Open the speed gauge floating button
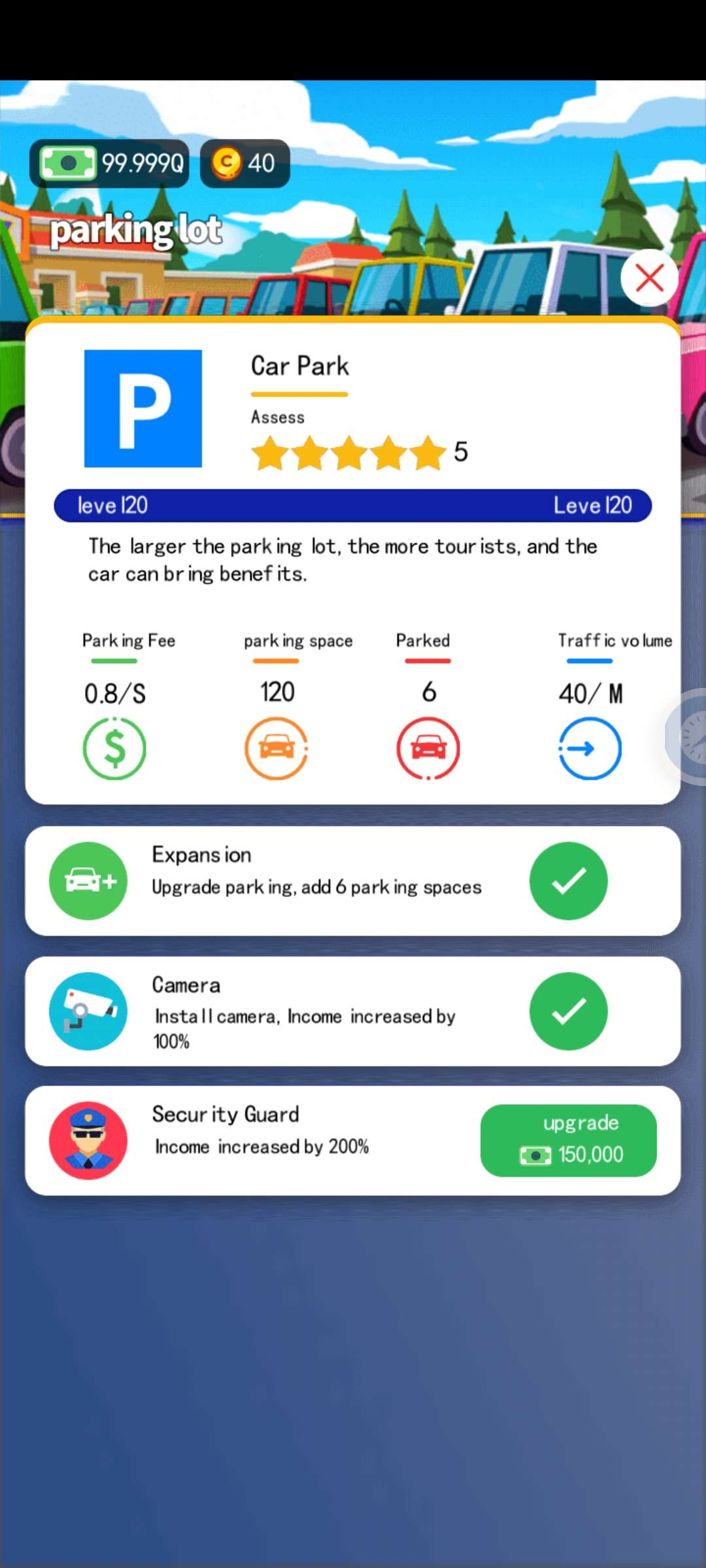Image resolution: width=706 pixels, height=1568 pixels. point(688,737)
